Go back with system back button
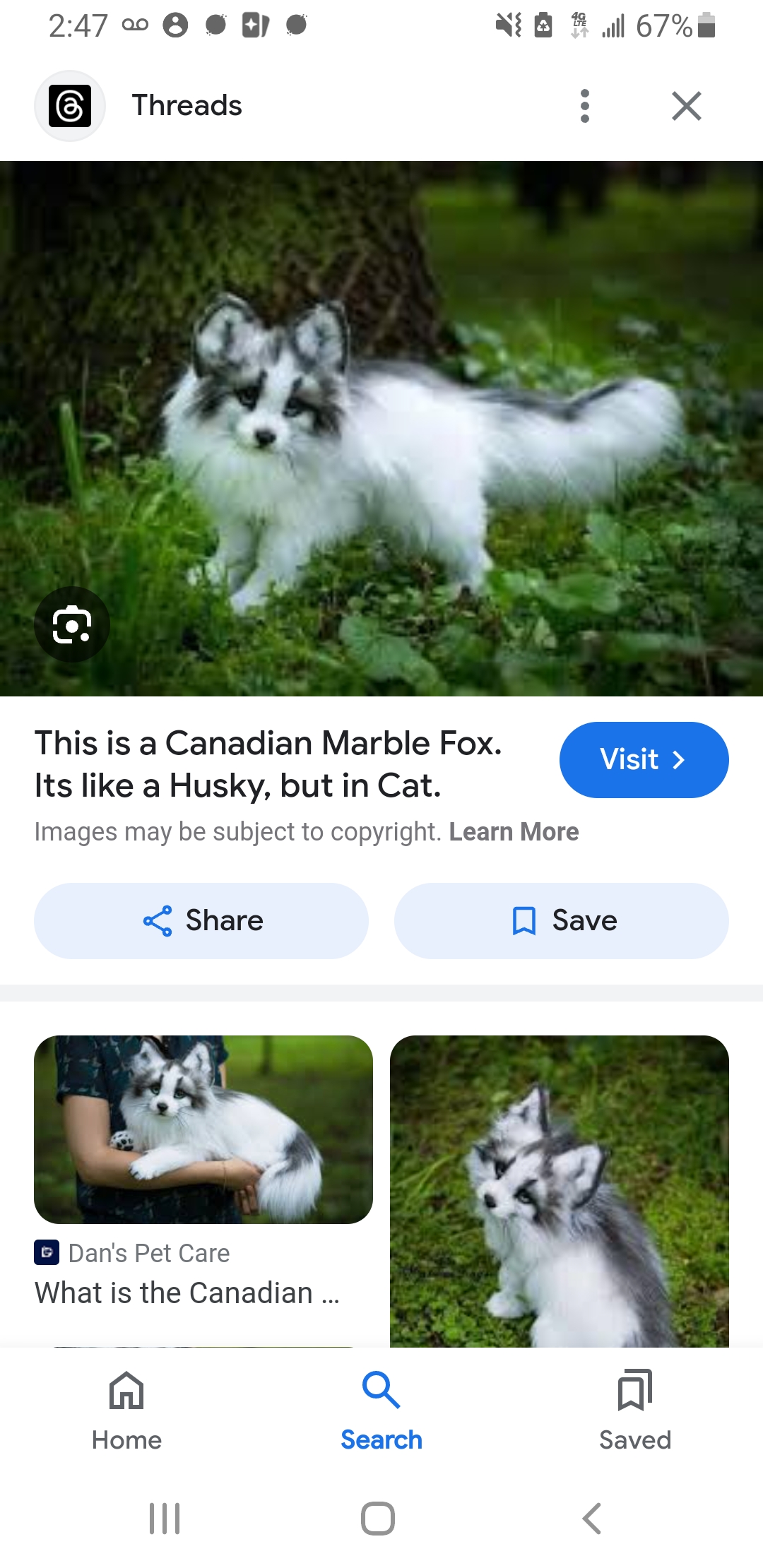Screen dimensions: 763x1568 (x=592, y=1519)
